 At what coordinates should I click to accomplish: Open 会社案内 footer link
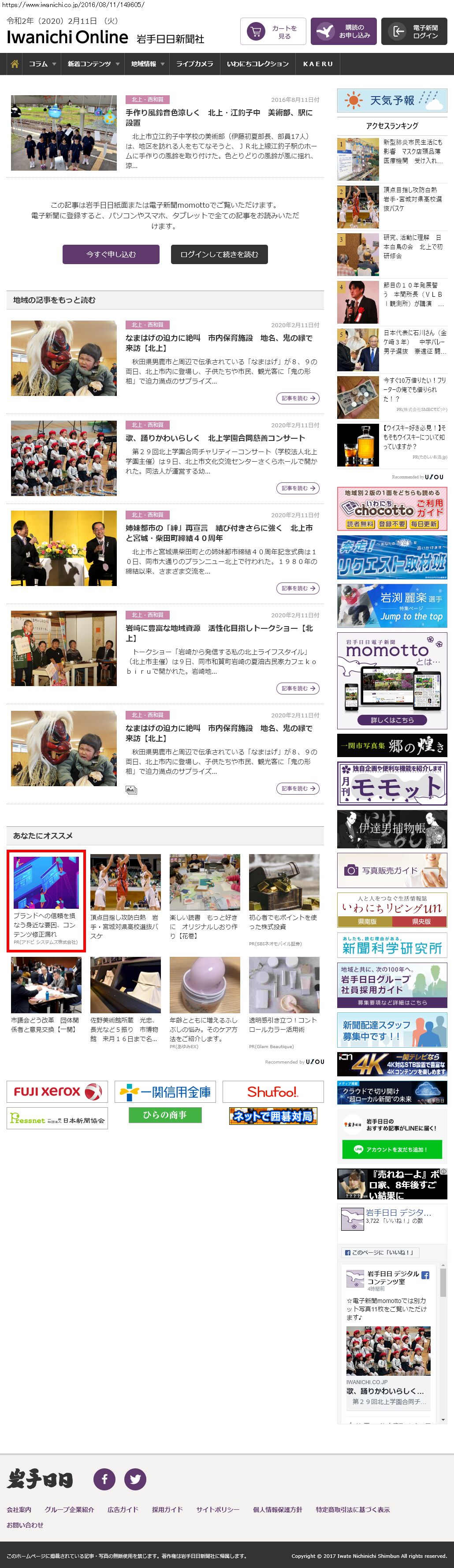point(19,1509)
